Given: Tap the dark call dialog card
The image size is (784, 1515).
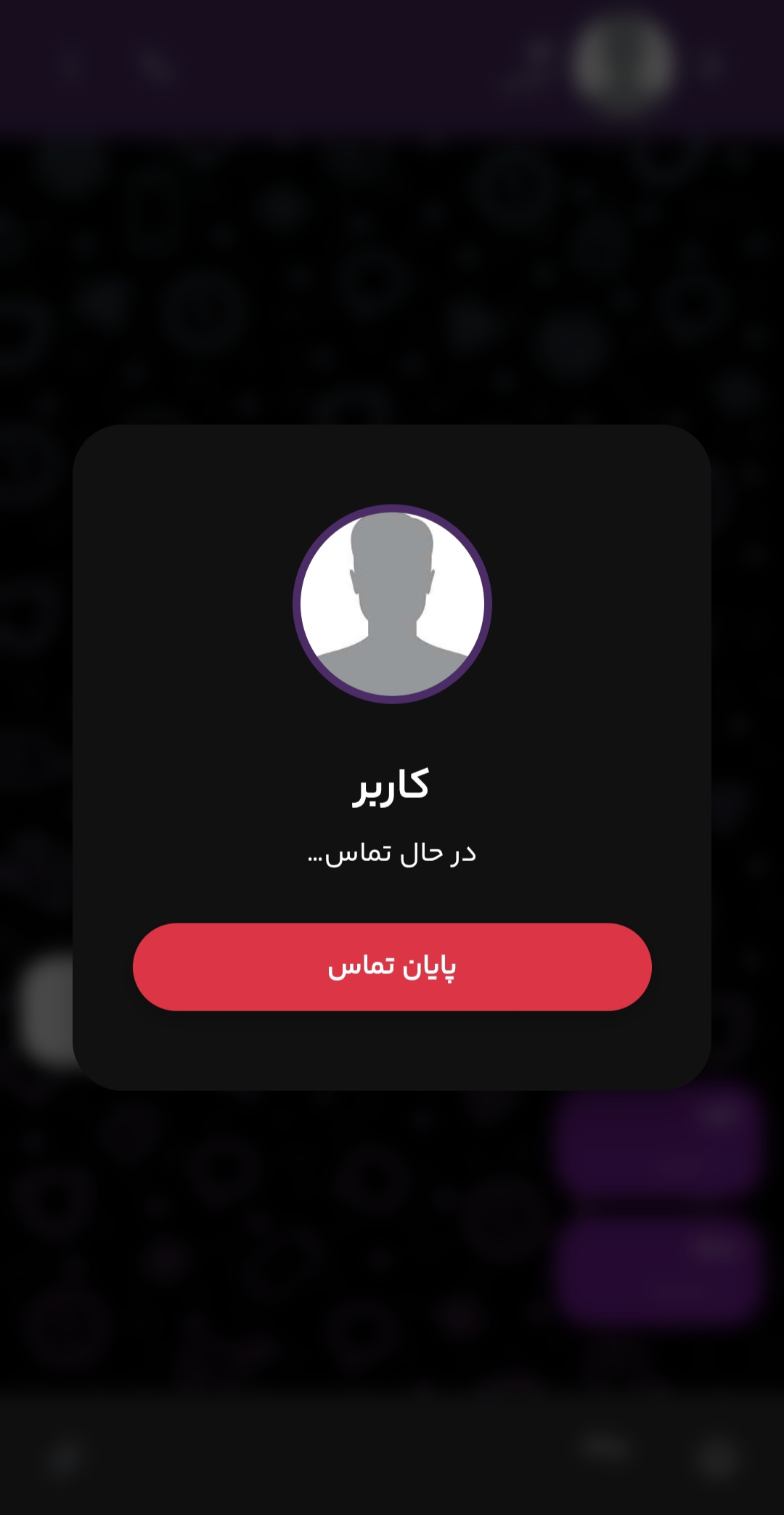Looking at the screenshot, I should pyautogui.click(x=392, y=1053).
